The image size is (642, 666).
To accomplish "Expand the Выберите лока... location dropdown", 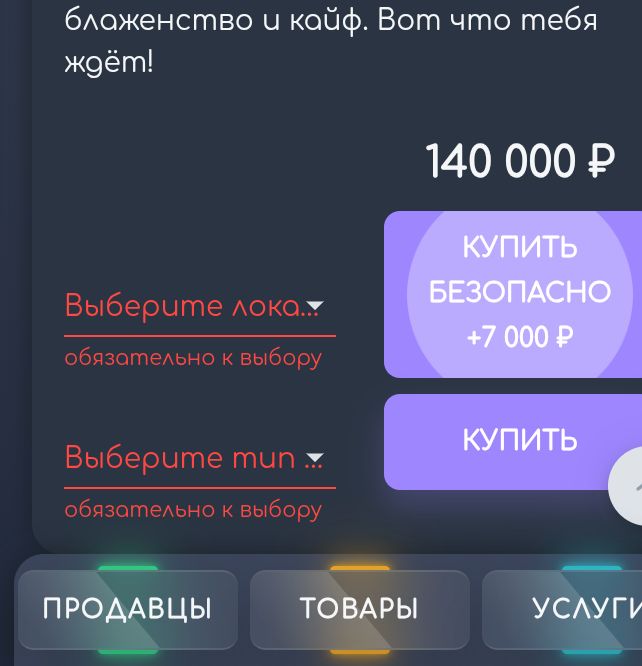I will tap(199, 306).
